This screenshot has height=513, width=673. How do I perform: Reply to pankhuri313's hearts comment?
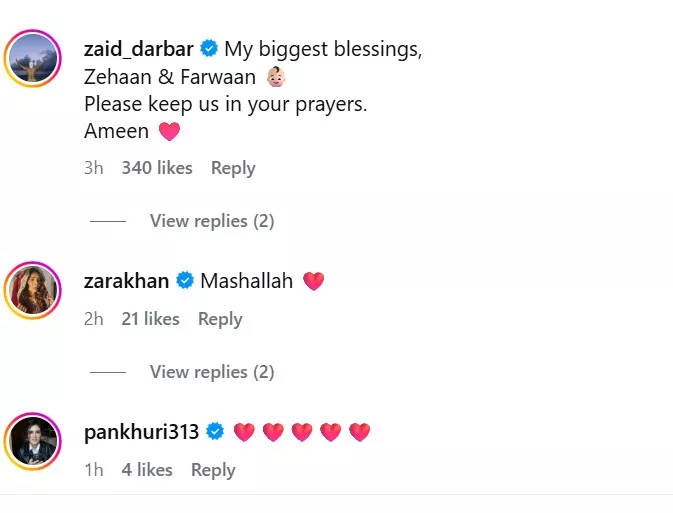213,470
